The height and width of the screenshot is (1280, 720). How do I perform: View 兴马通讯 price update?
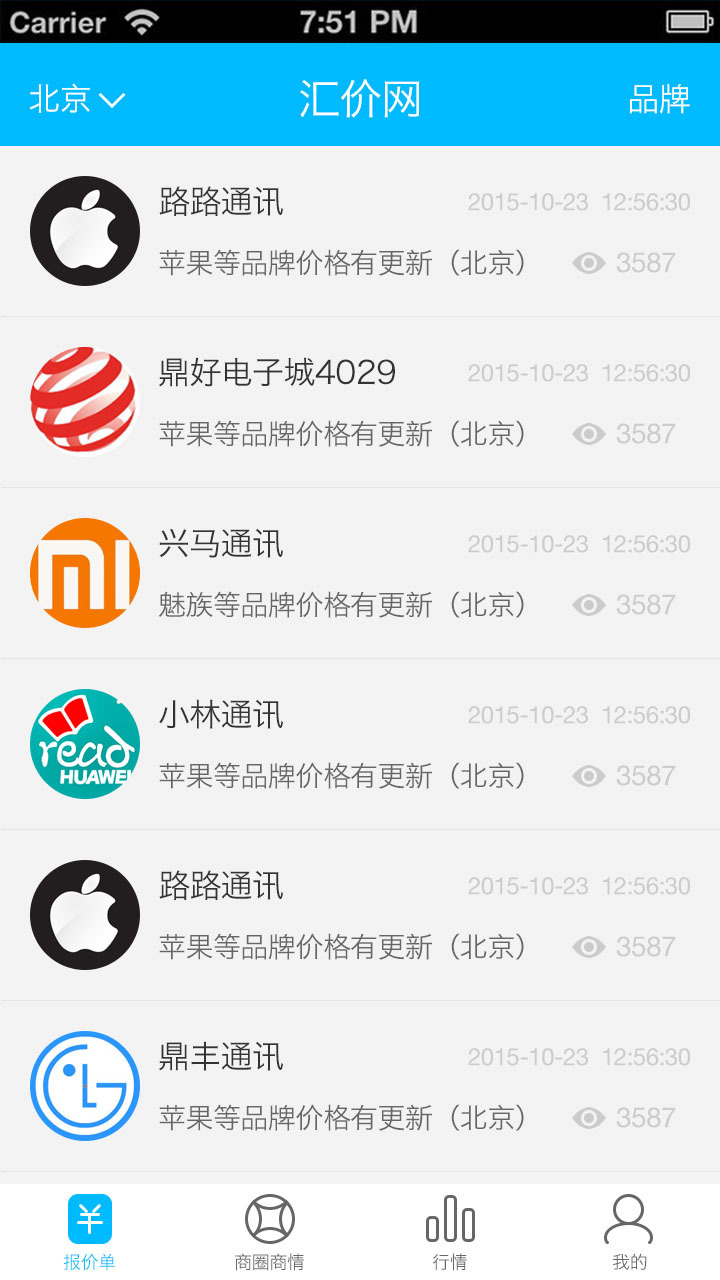click(x=360, y=573)
